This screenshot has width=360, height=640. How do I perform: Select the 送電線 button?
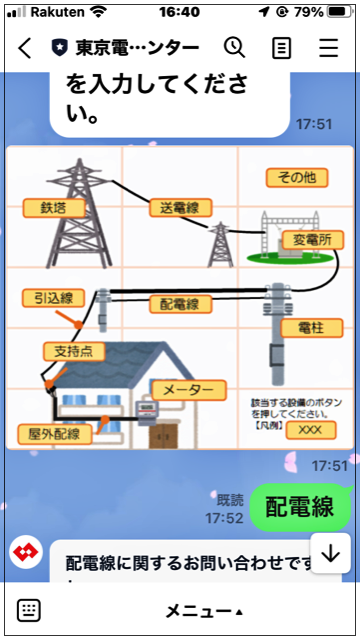[180, 208]
